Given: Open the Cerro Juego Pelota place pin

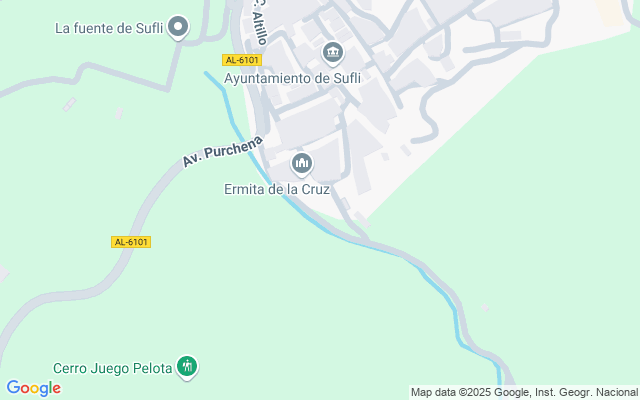Looking at the screenshot, I should [x=186, y=367].
